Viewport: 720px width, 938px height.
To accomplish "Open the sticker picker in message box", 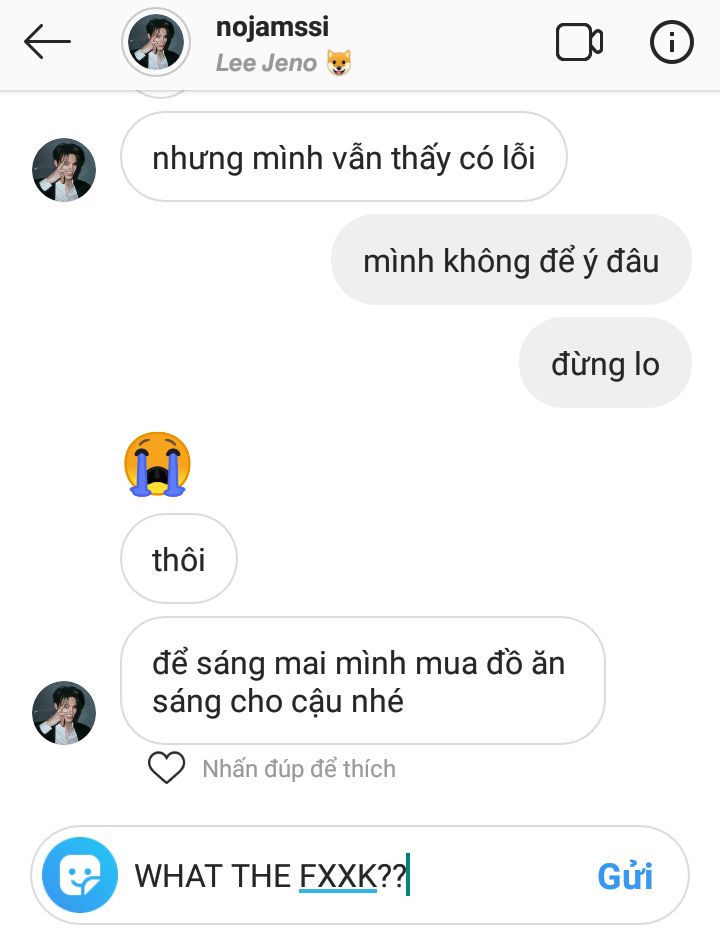I will click(x=80, y=876).
